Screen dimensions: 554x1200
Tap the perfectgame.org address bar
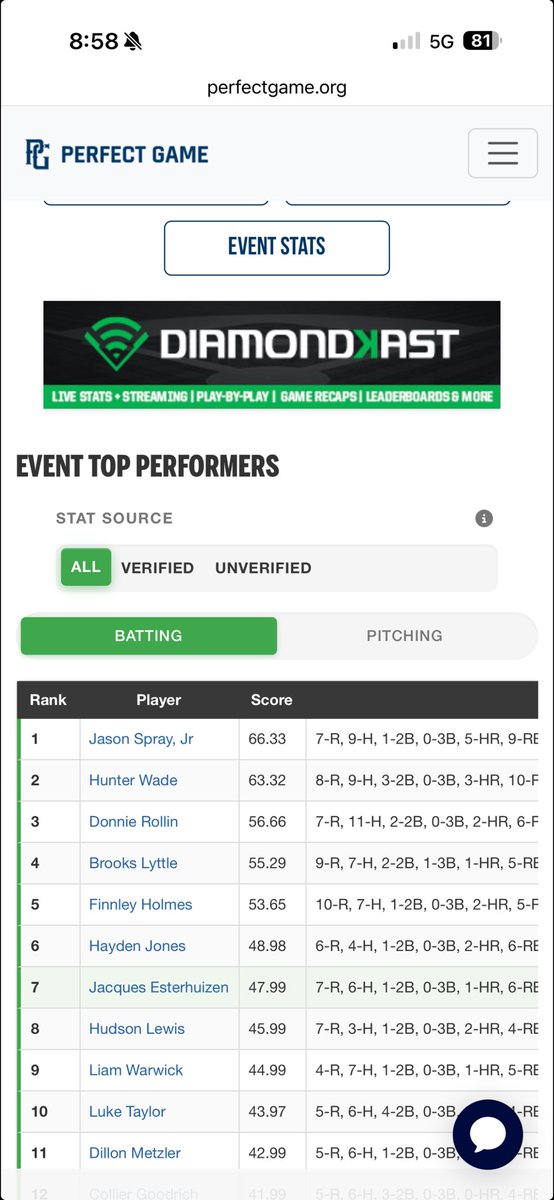[x=277, y=87]
